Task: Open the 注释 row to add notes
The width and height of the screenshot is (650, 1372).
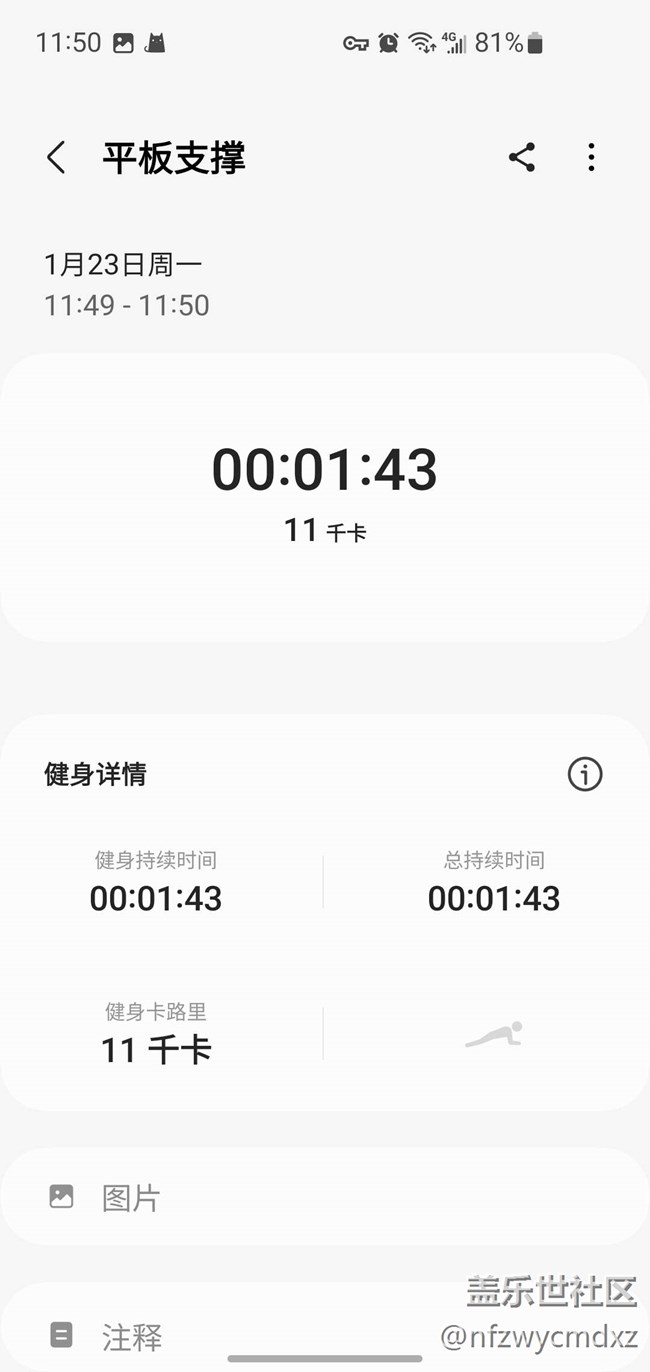Action: pos(325,1335)
